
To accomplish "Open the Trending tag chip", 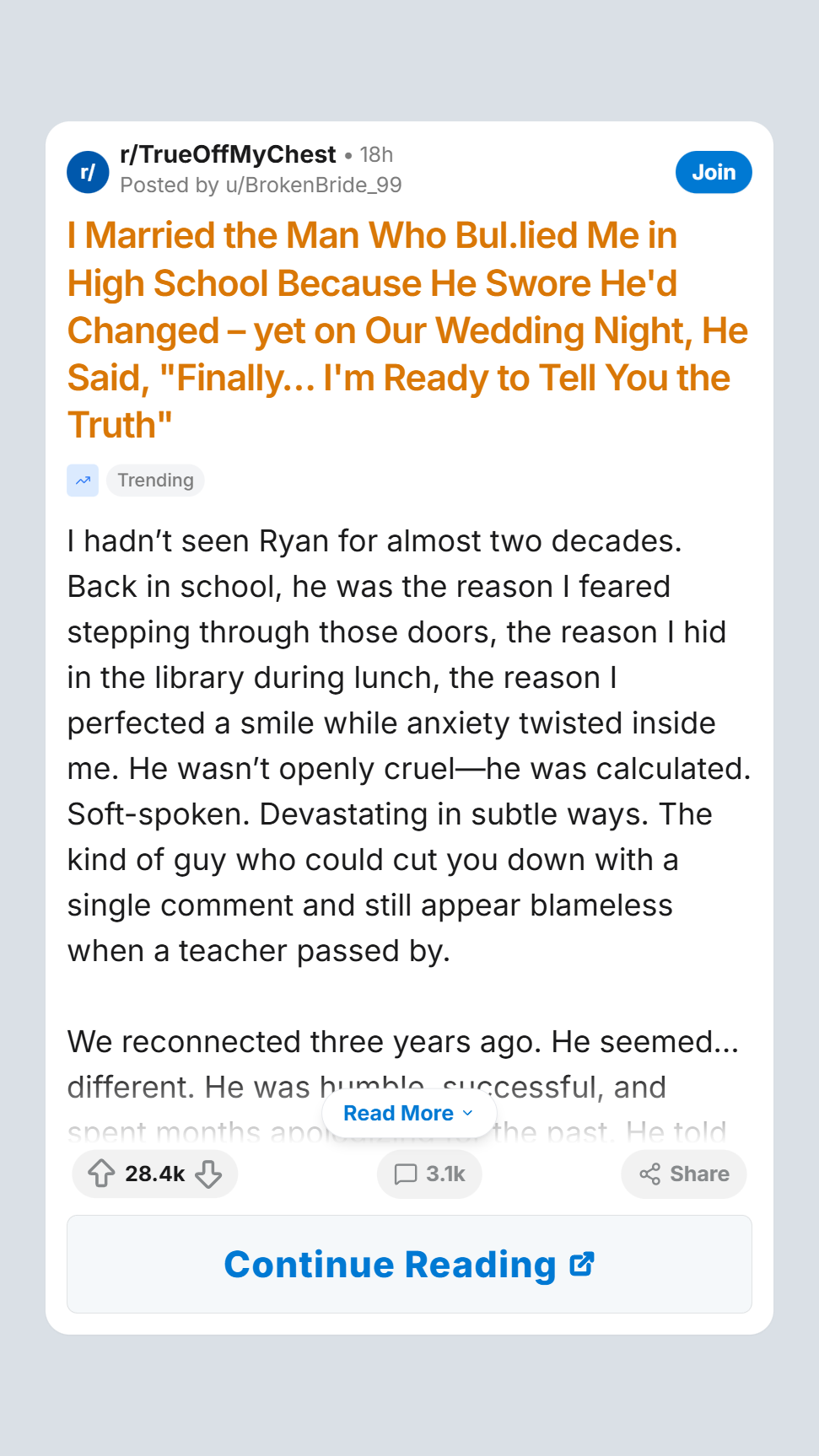I will click(155, 481).
